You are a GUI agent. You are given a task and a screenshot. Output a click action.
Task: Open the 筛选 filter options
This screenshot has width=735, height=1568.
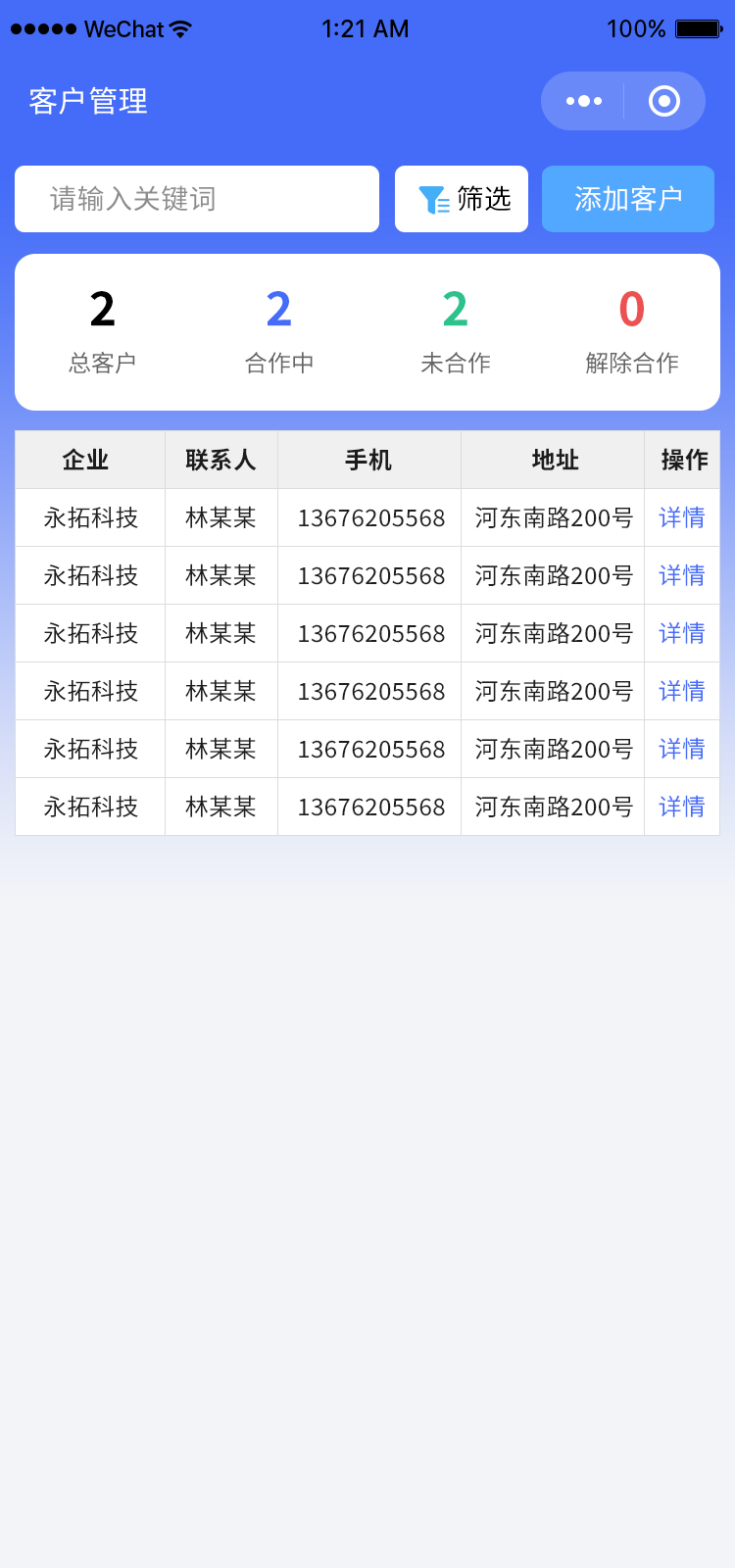point(462,199)
